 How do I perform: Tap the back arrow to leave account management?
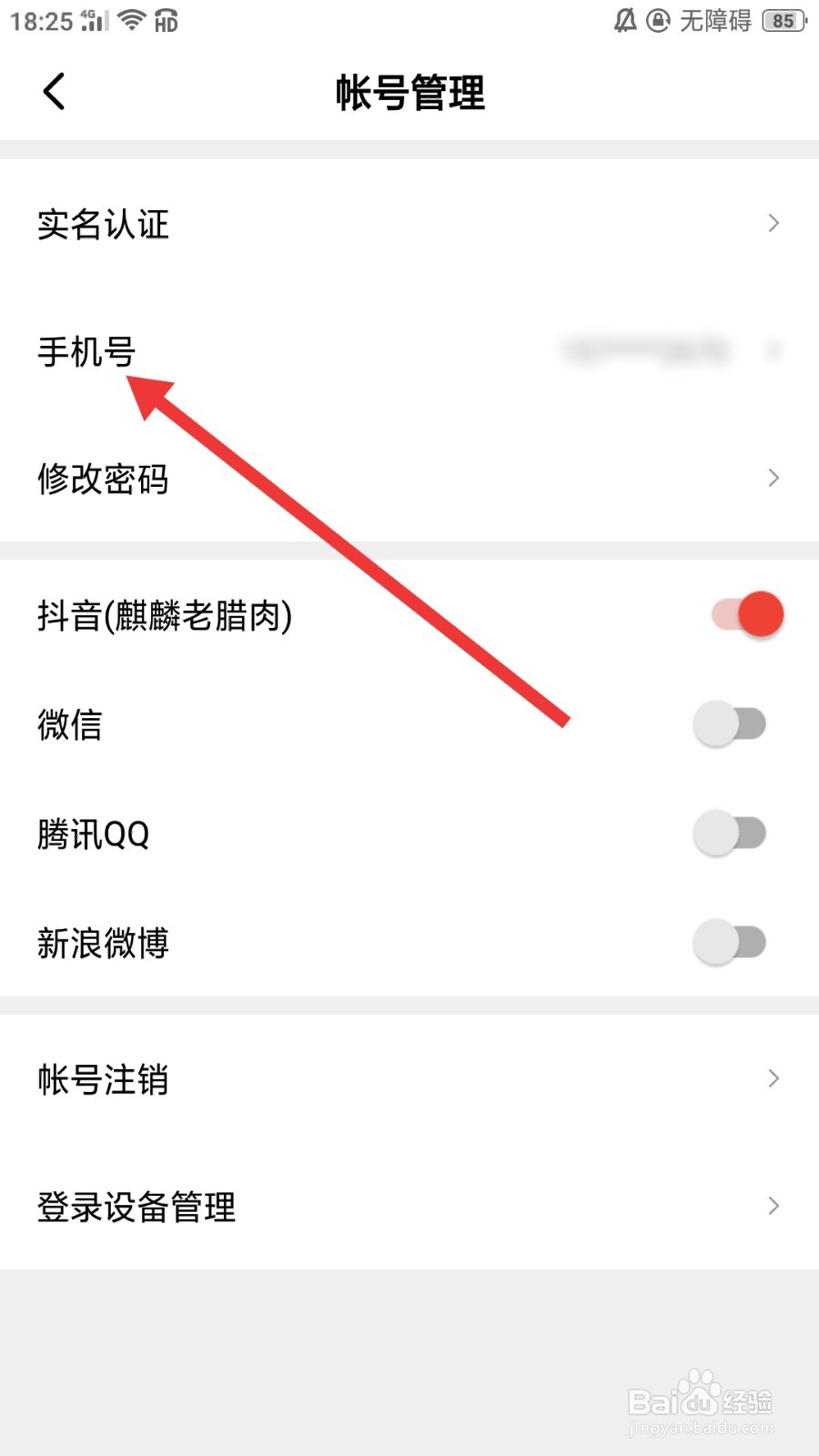[52, 91]
